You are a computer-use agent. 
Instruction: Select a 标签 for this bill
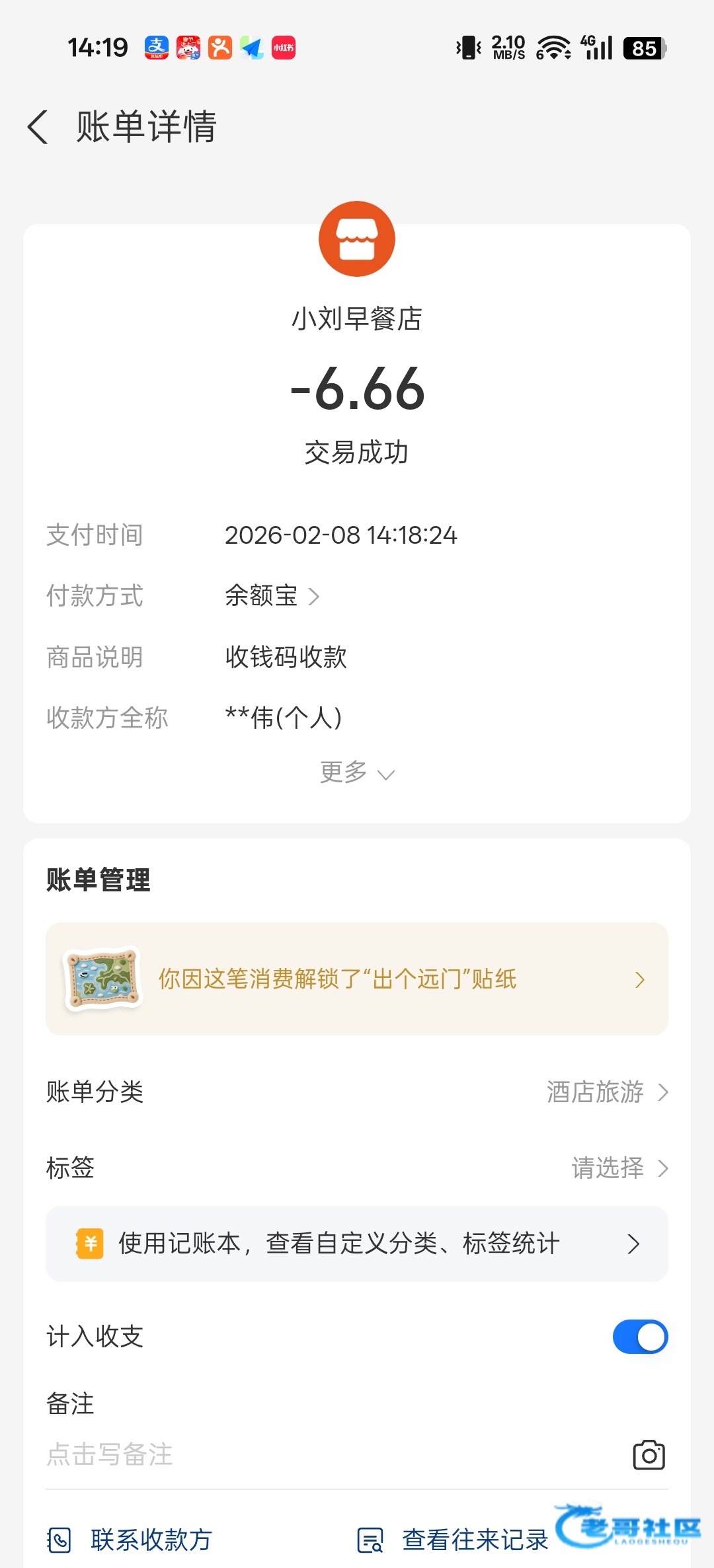coord(619,1168)
